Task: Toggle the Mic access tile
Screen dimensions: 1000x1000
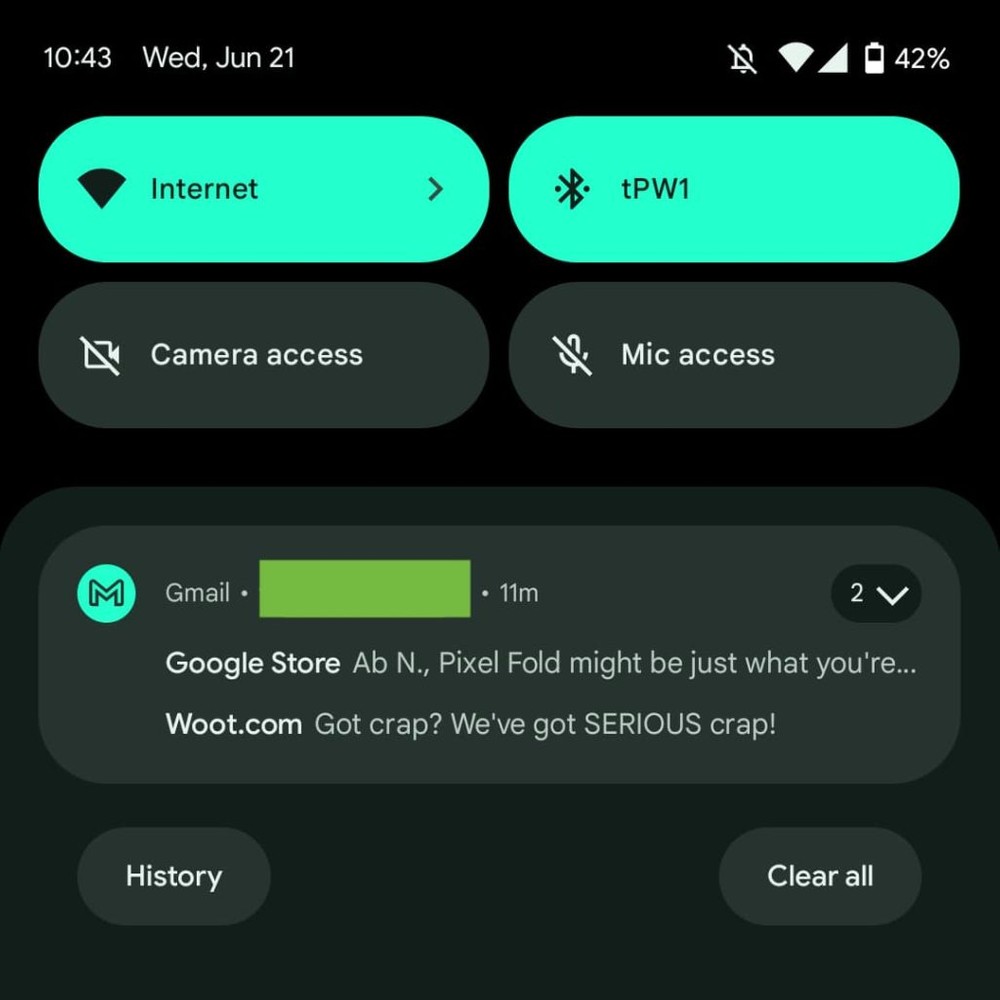Action: coord(733,355)
